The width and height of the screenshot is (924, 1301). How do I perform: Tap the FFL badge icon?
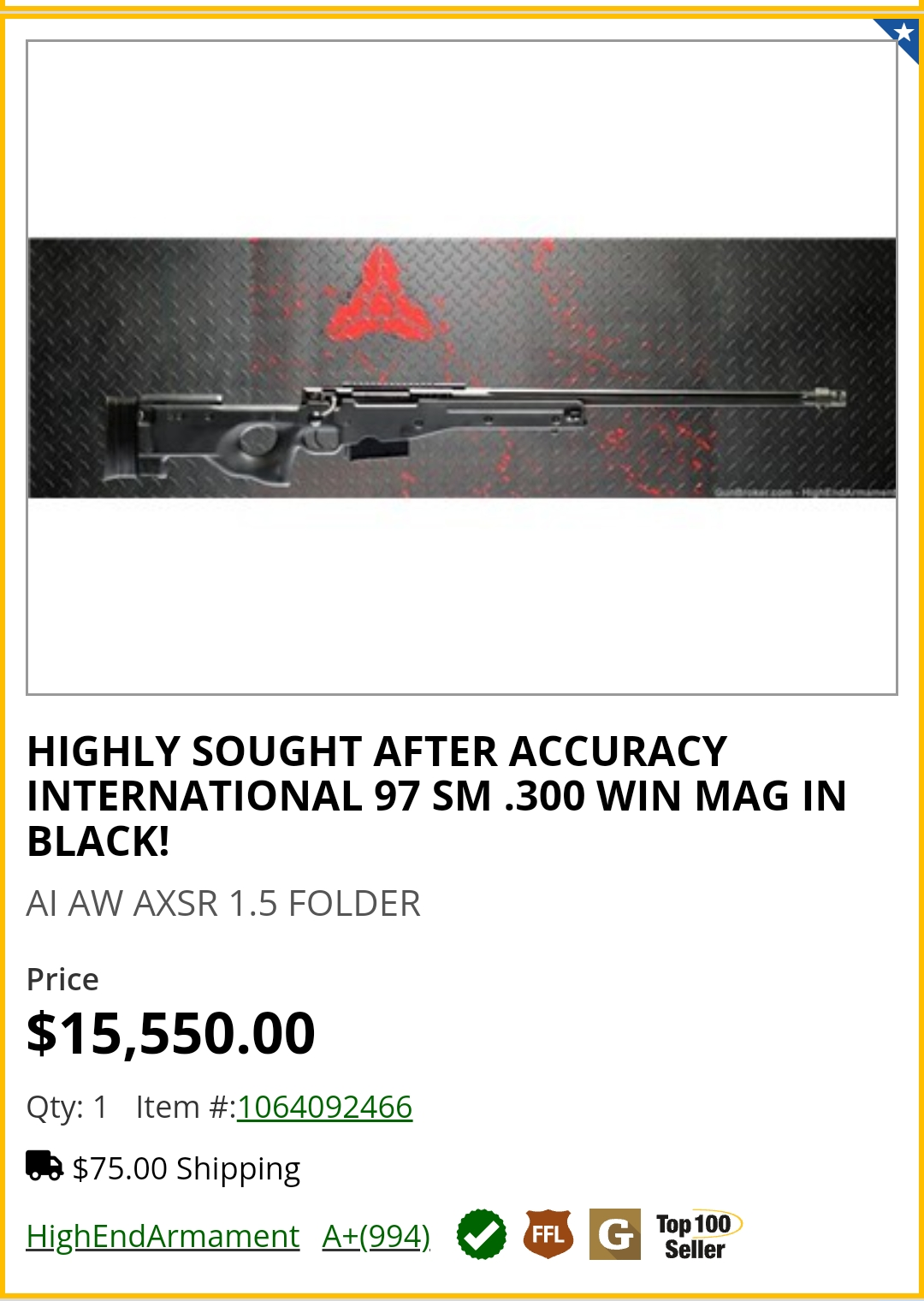tap(548, 1234)
